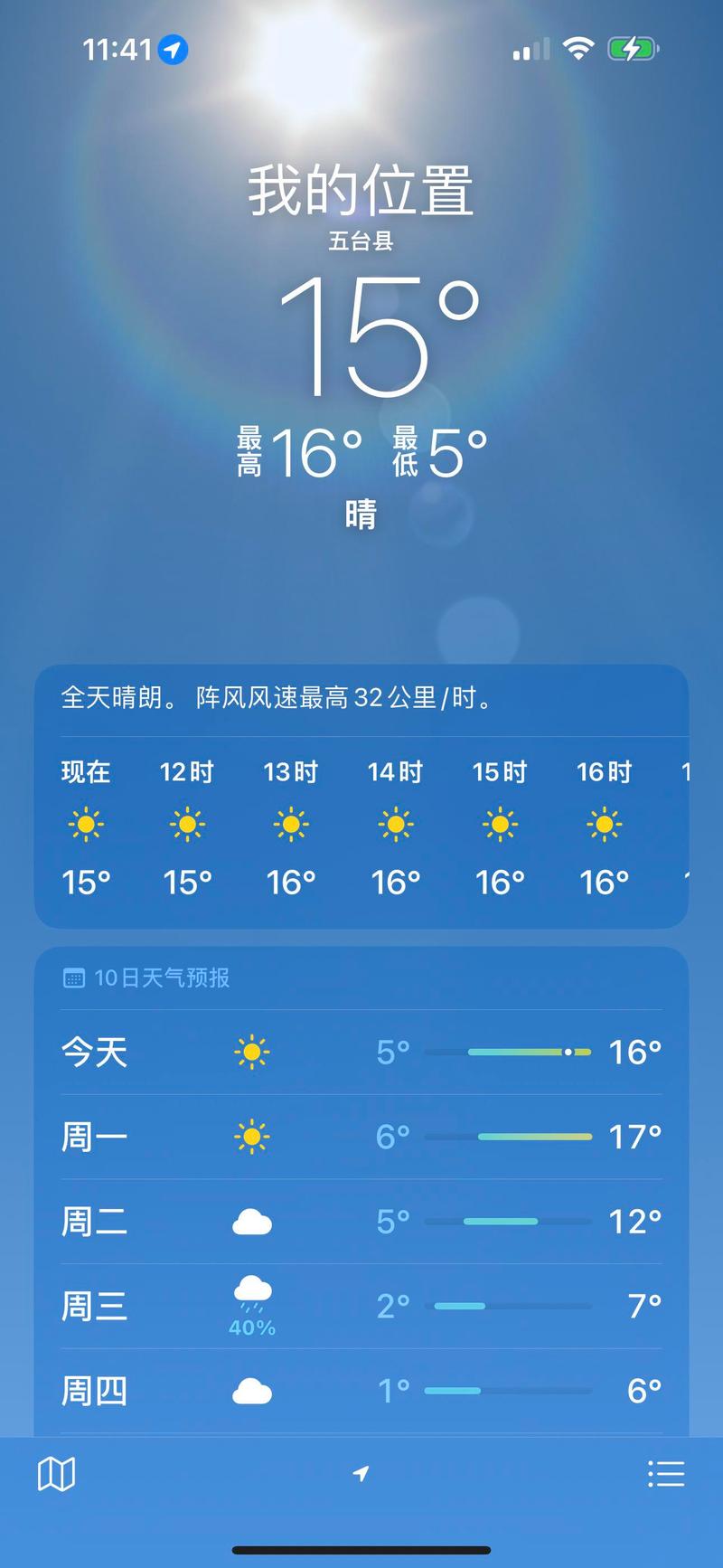Tap 我的位置 location title
The width and height of the screenshot is (723, 1568).
pos(361,190)
